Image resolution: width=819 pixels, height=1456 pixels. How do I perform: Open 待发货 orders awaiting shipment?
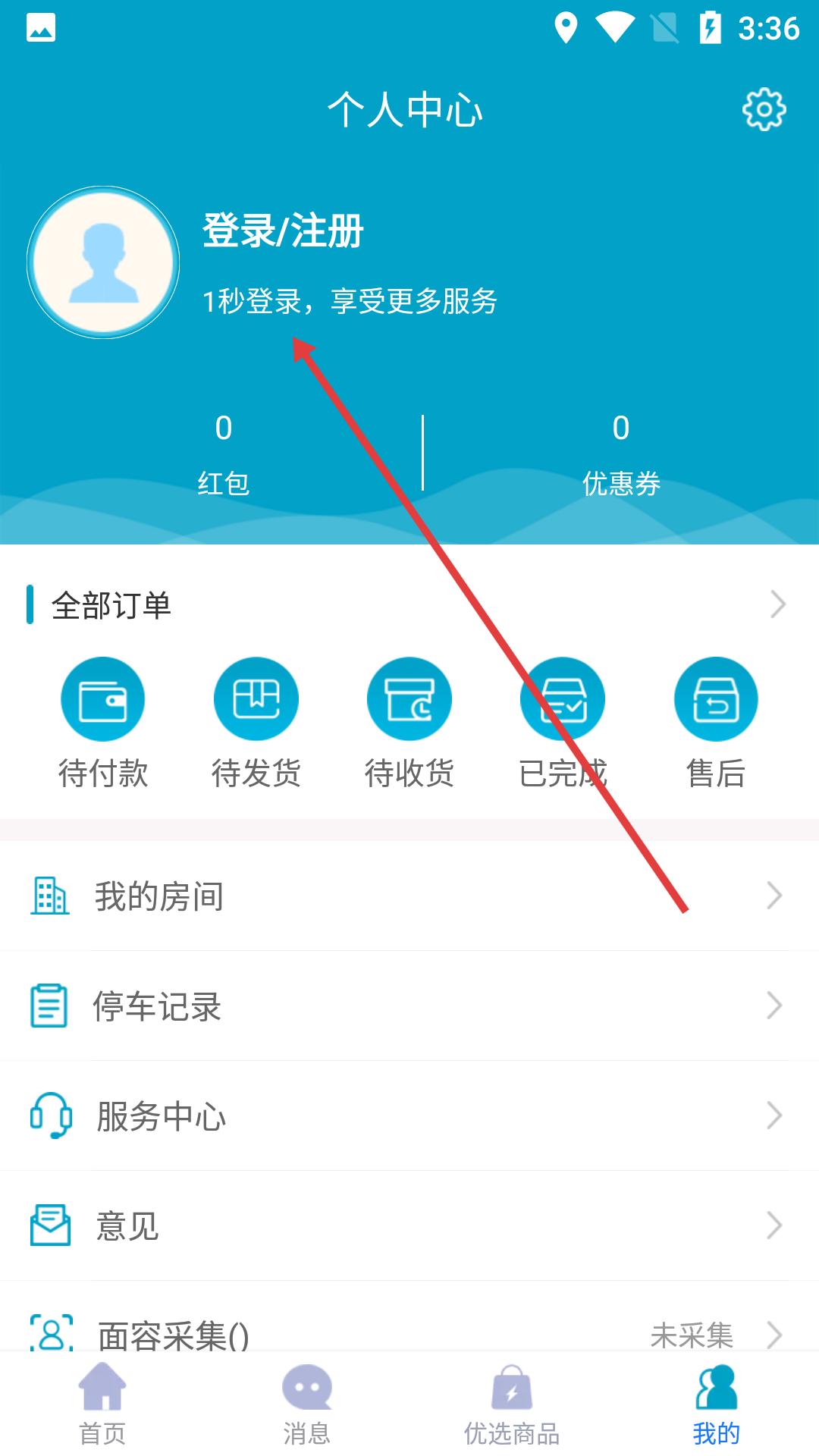(256, 722)
